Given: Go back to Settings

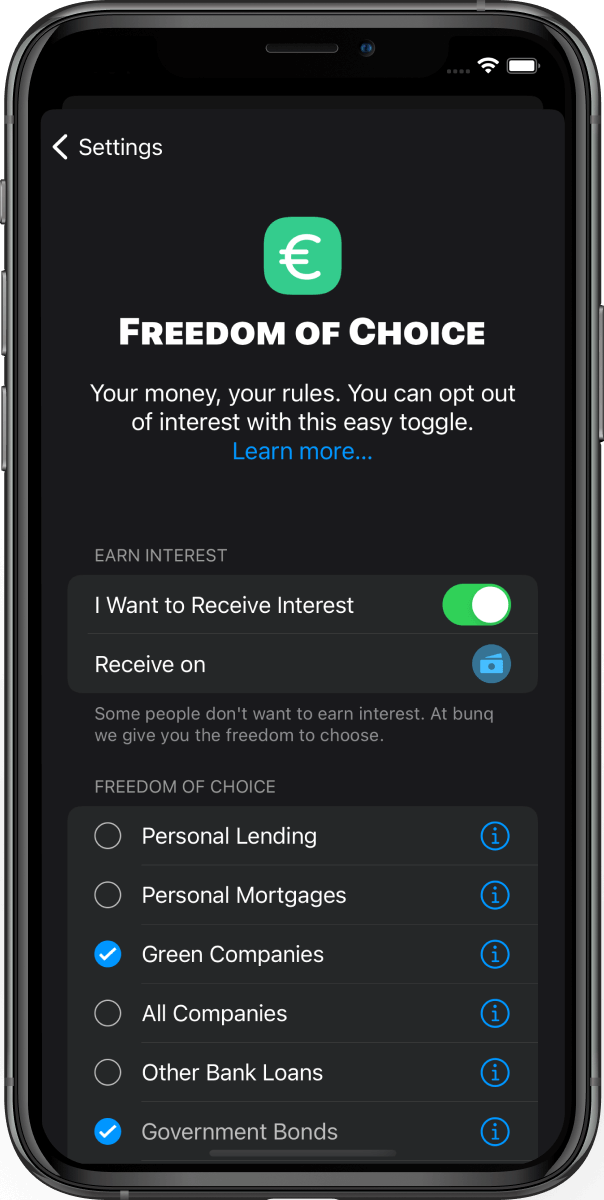Looking at the screenshot, I should 107,147.
